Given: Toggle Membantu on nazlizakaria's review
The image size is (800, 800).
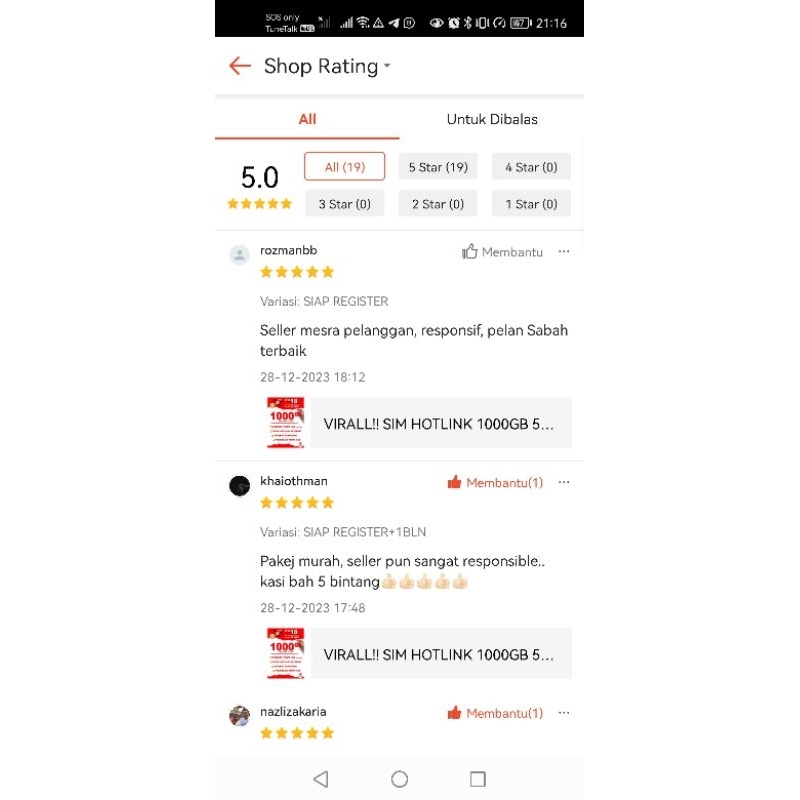Looking at the screenshot, I should pos(495,713).
